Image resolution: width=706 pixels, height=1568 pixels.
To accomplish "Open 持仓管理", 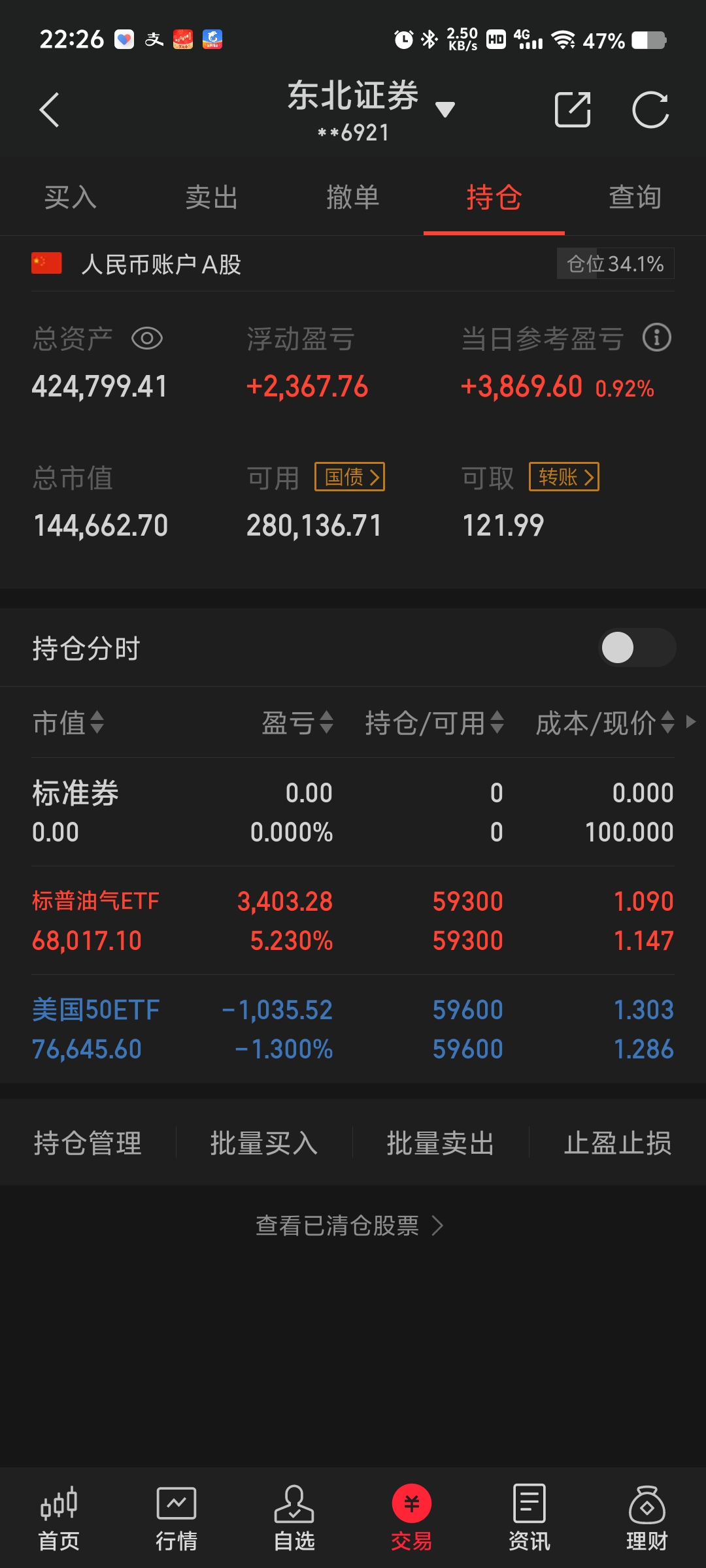I will pos(88,1143).
